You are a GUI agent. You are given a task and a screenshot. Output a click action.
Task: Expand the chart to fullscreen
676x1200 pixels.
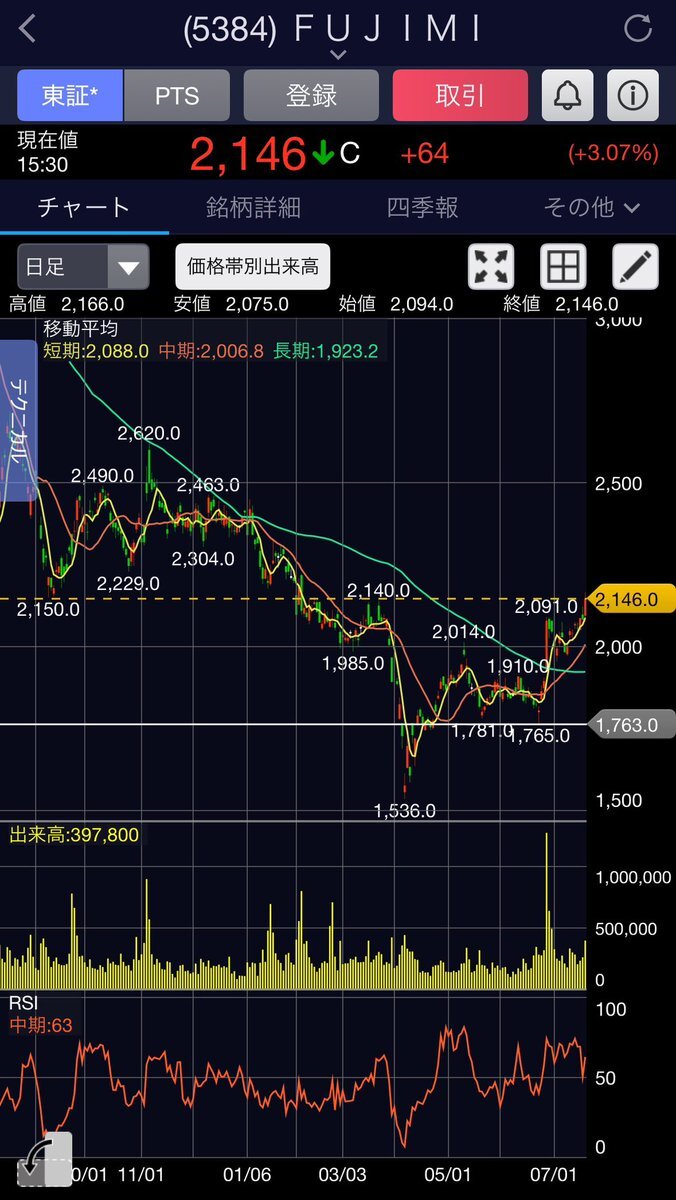pos(491,266)
